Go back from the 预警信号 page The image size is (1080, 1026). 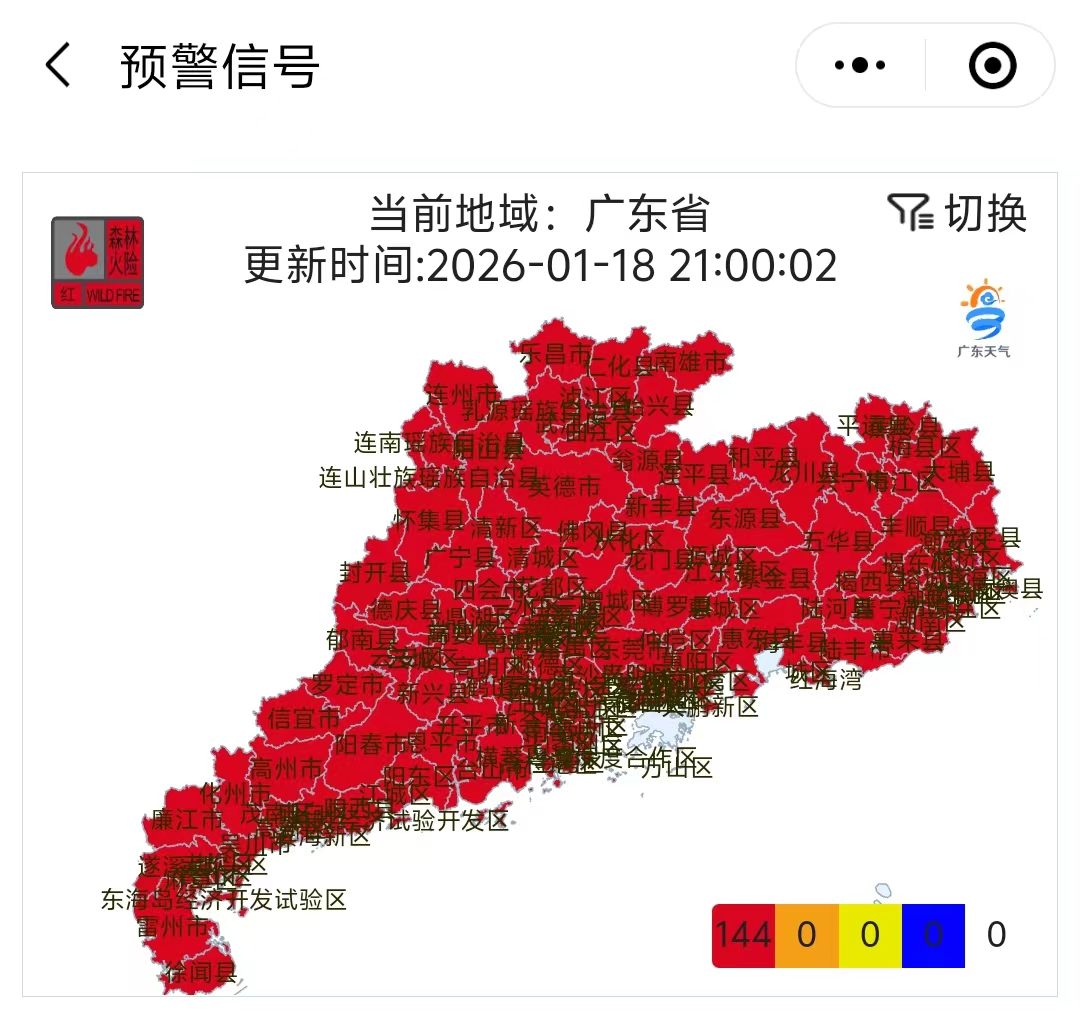[x=58, y=66]
